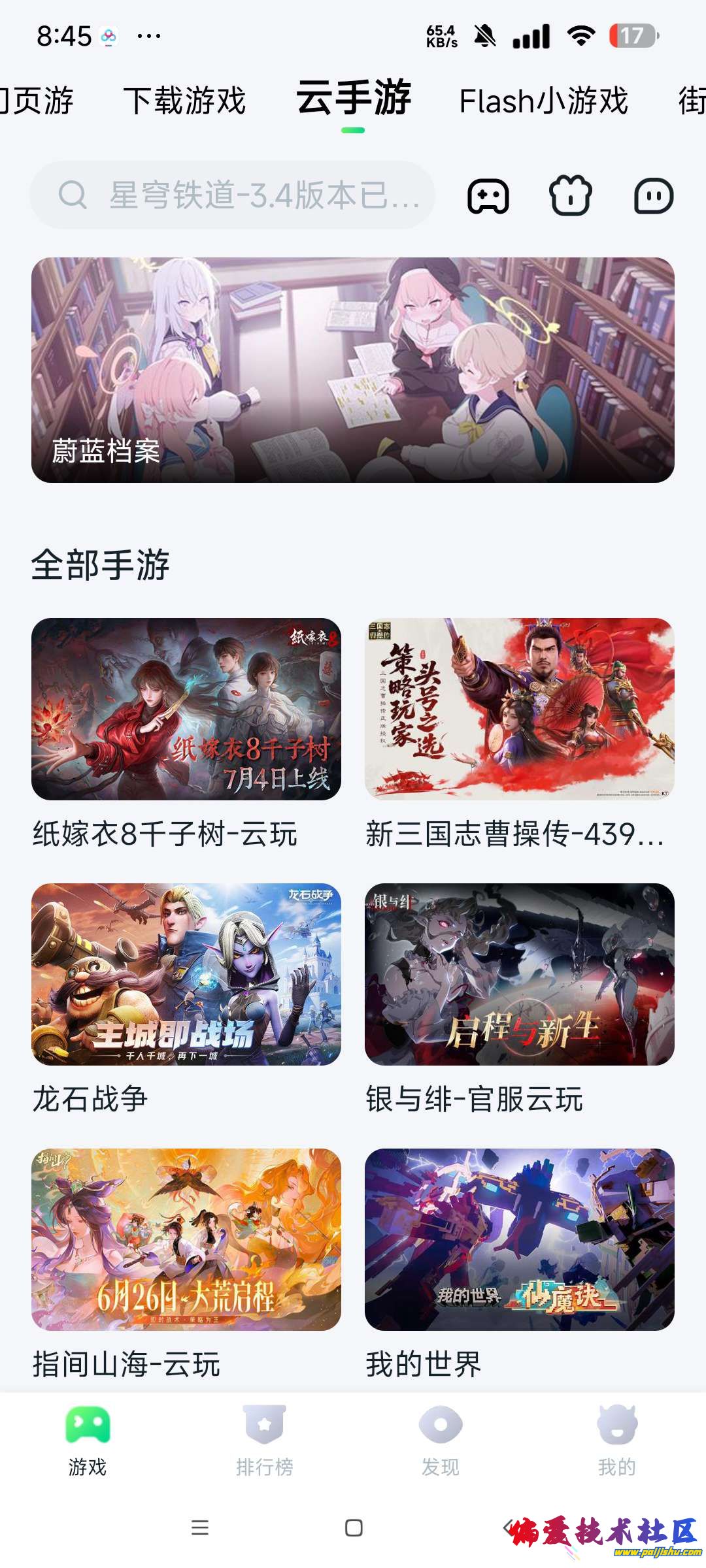Switch to the 下载游戏 tab
Image resolution: width=706 pixels, height=1568 pixels.
(184, 101)
